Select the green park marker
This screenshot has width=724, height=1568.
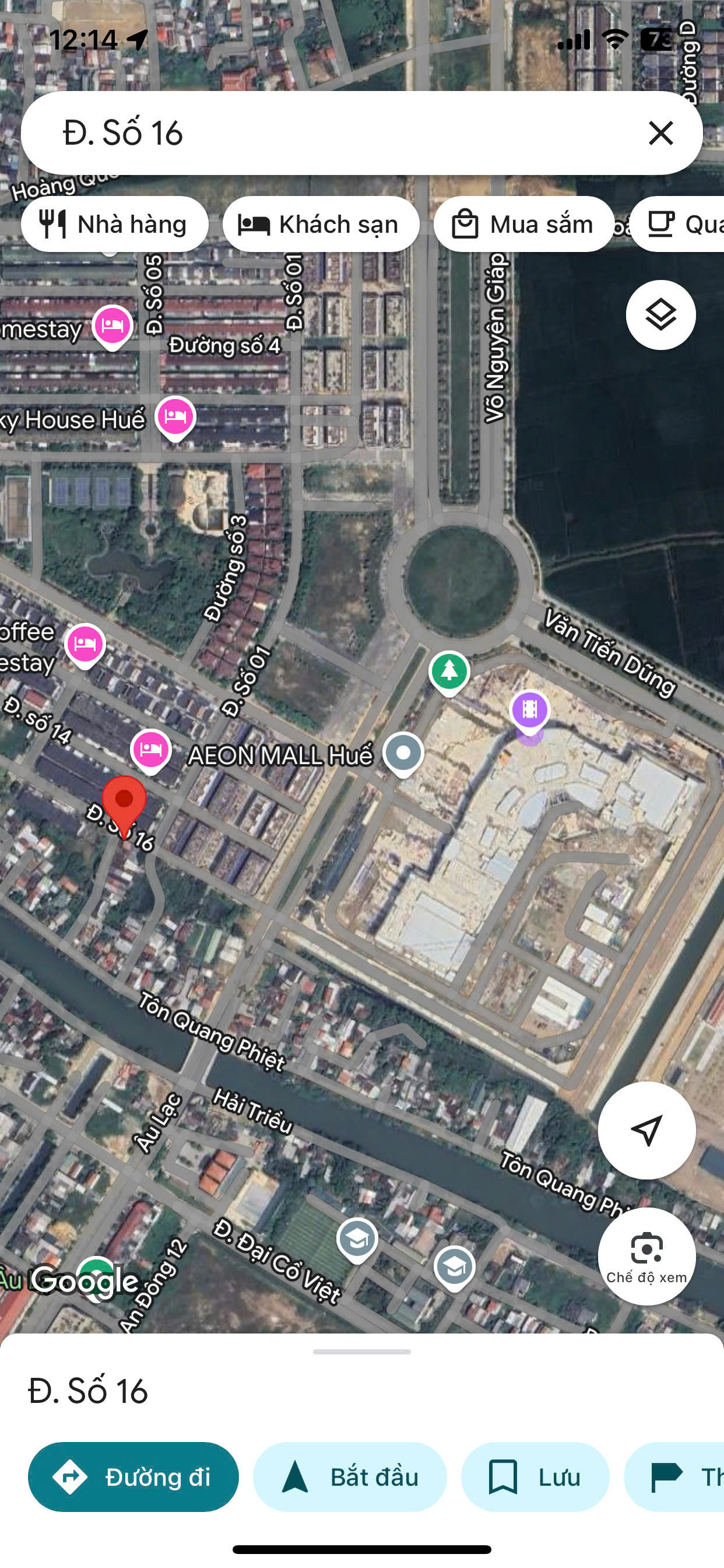tap(449, 671)
